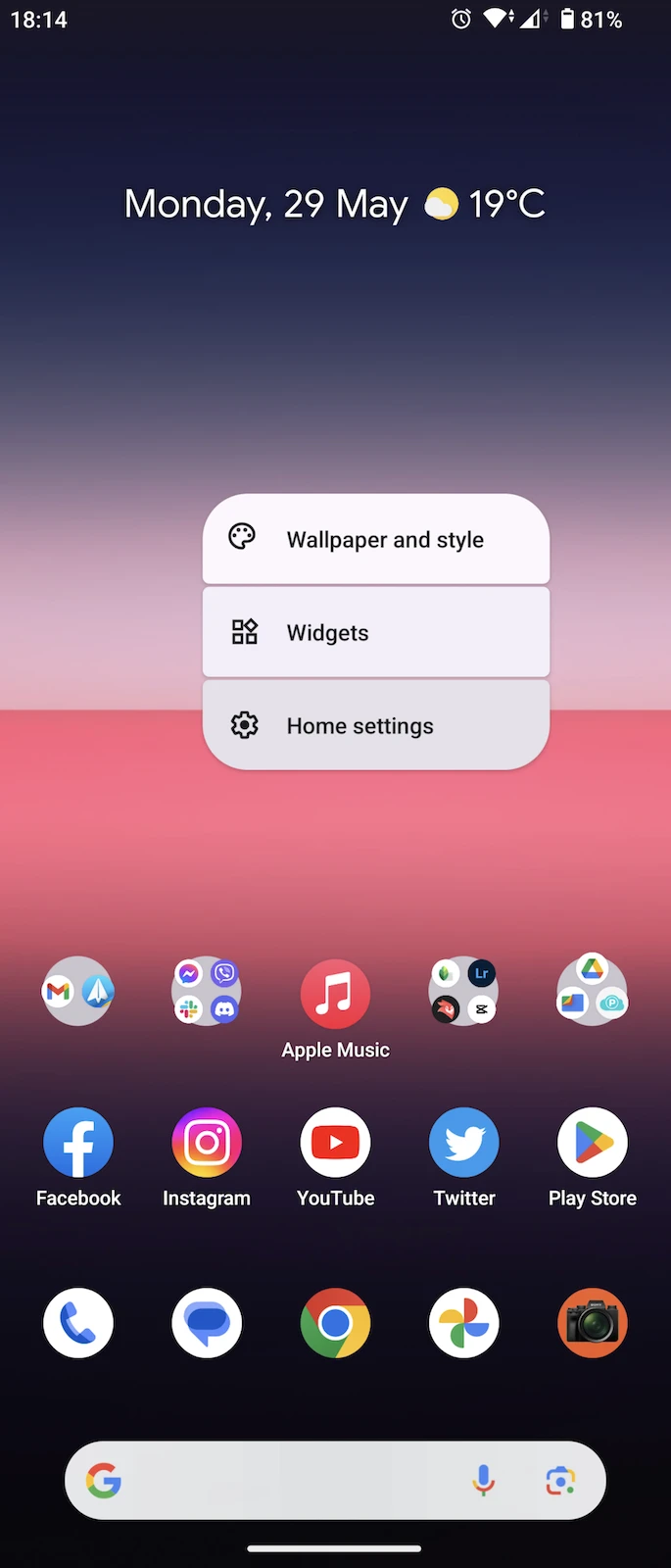Launch the Camera app
Viewport: 671px width, 1568px height.
pos(593,1323)
